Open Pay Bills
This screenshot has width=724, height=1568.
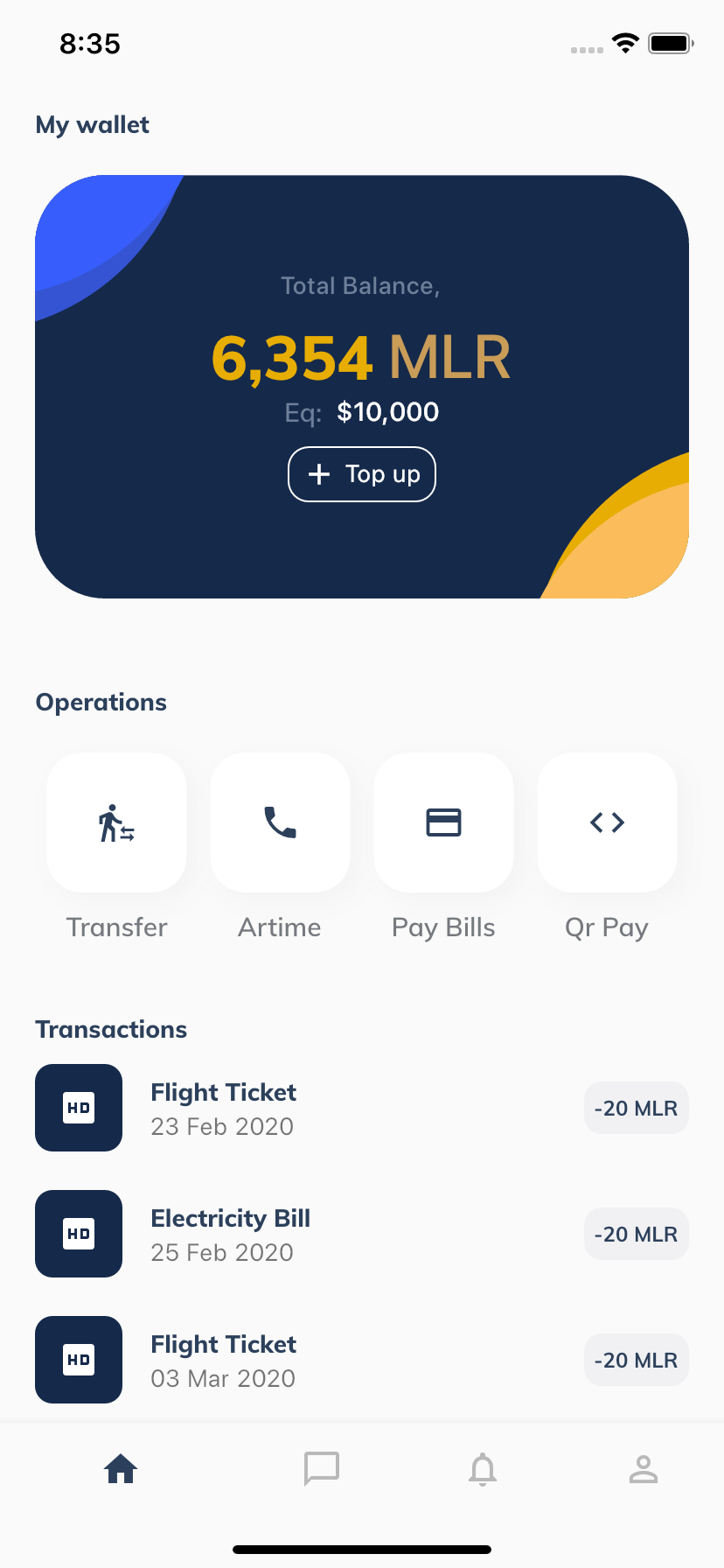coord(443,822)
